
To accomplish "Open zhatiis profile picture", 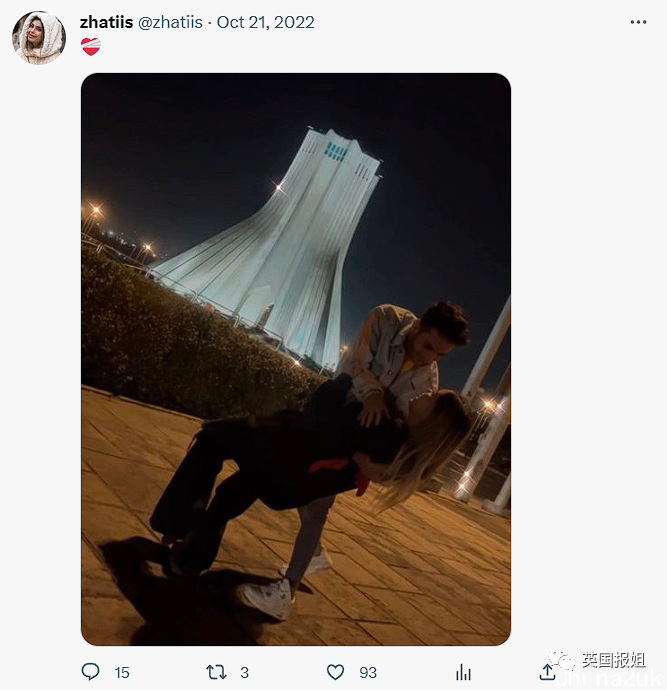I will click(x=39, y=37).
